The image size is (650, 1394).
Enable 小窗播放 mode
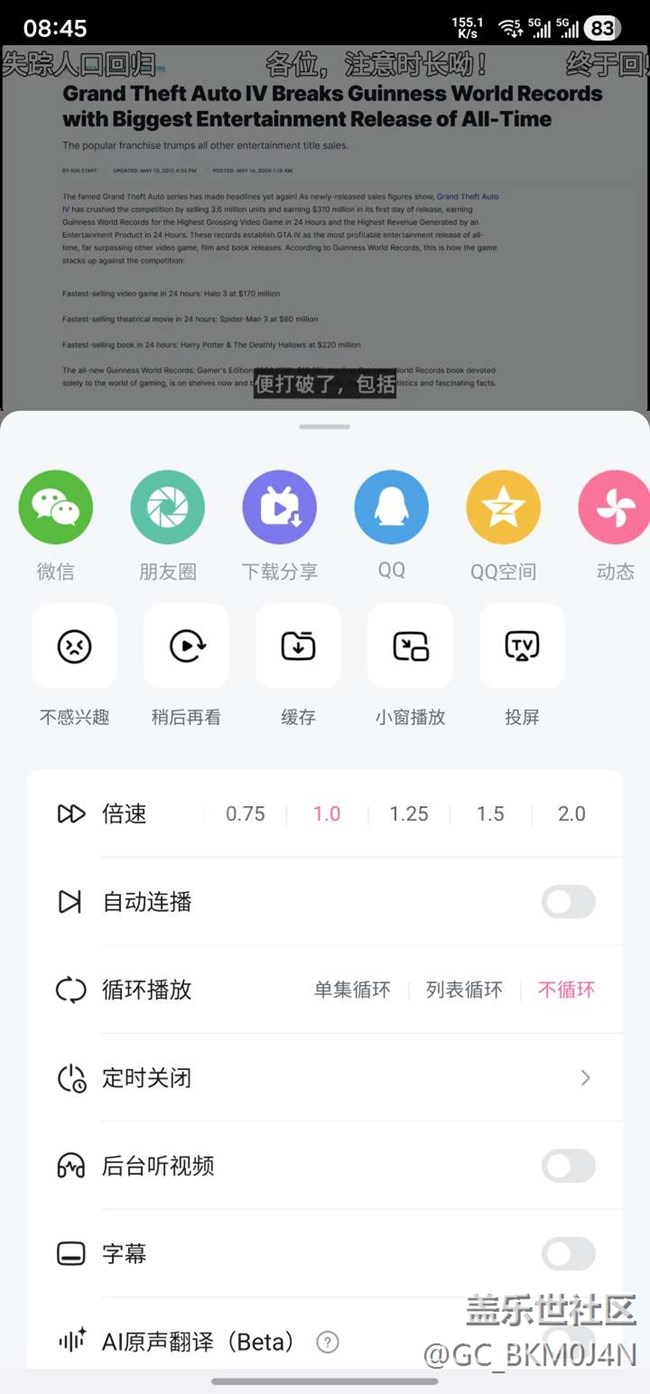[x=410, y=647]
